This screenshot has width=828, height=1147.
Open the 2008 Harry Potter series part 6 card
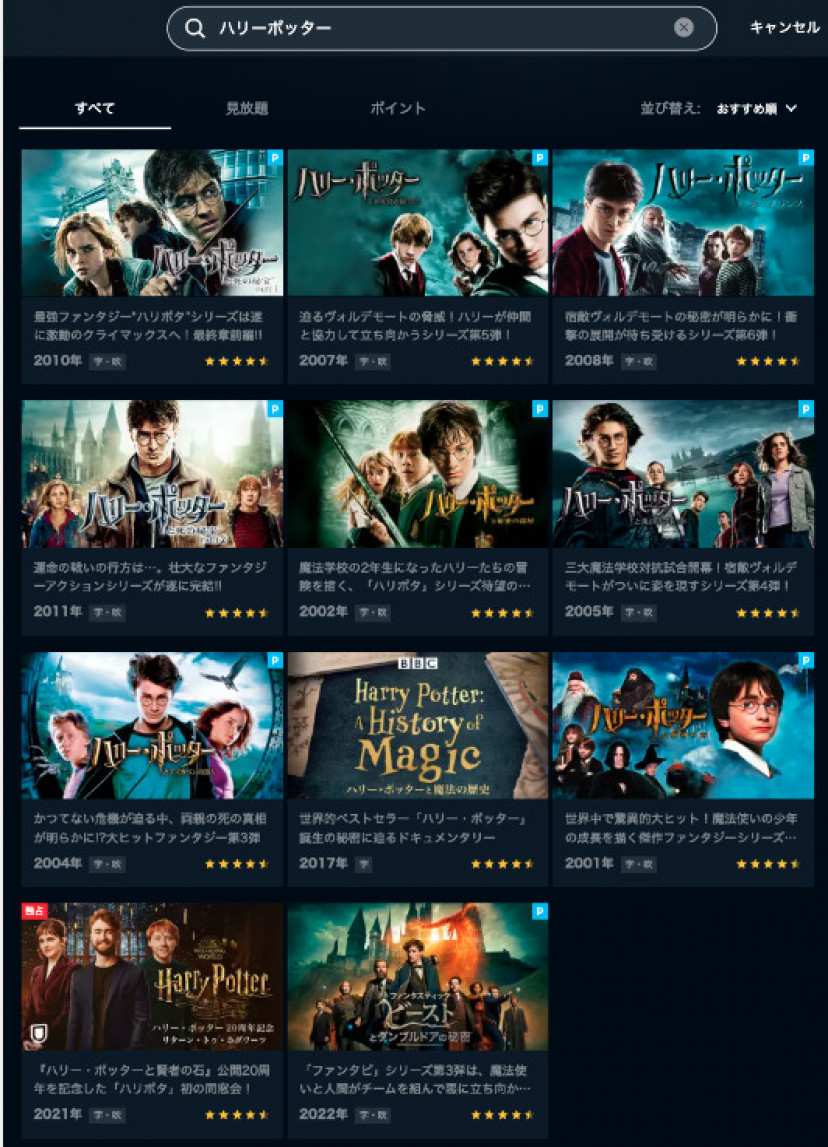click(683, 222)
